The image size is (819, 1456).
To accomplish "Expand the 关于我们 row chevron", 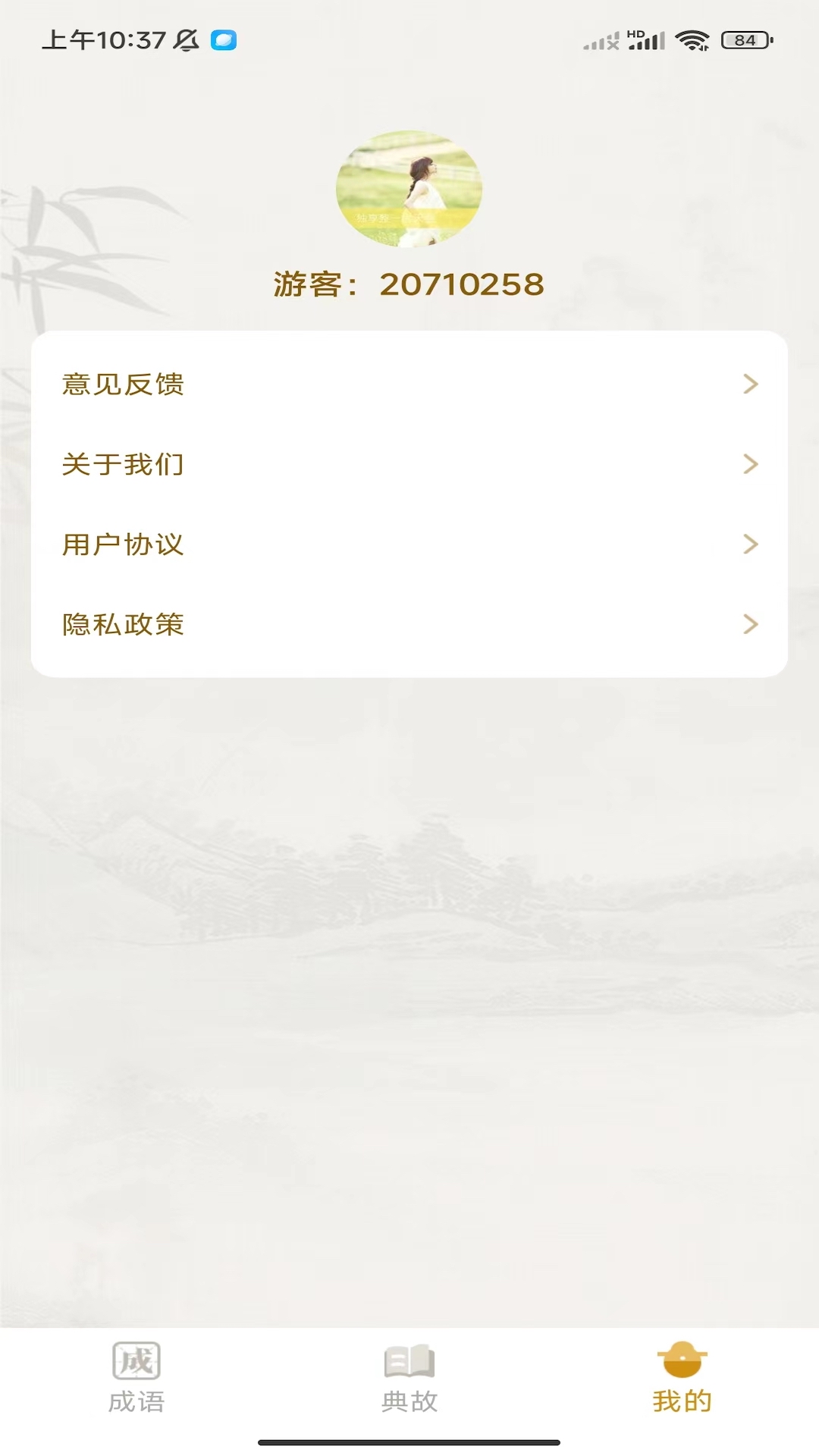I will 751,465.
